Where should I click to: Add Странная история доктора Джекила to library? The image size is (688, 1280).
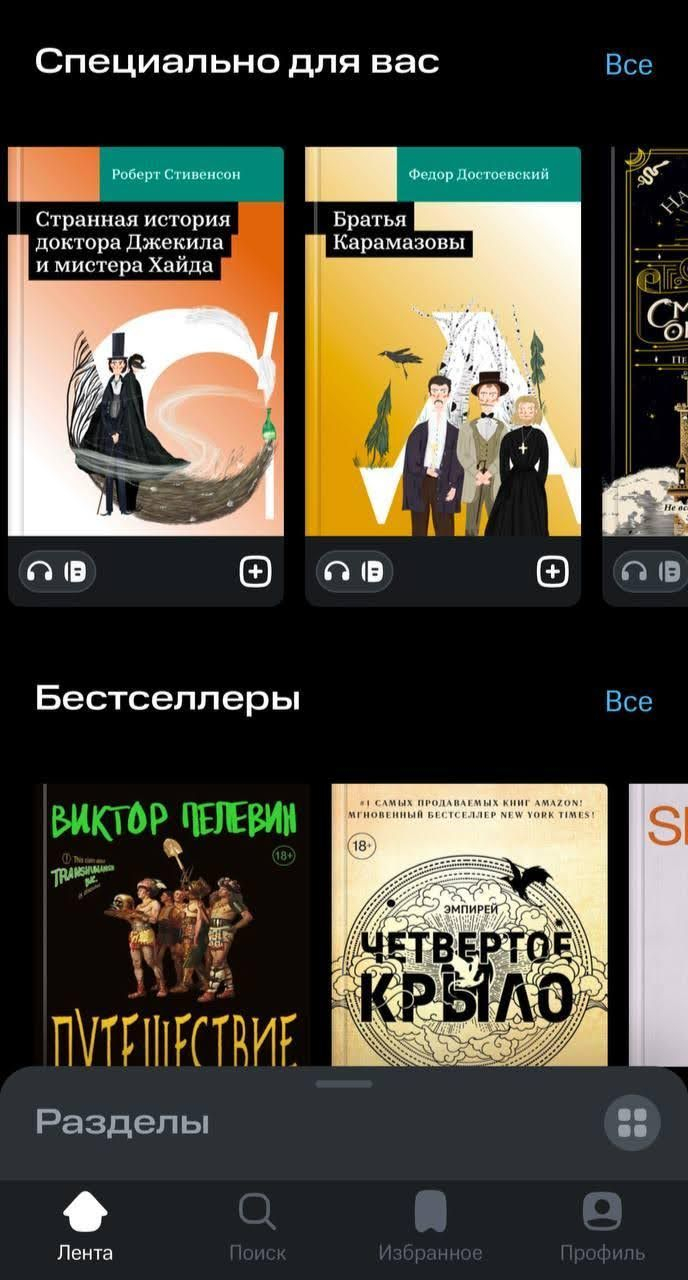pos(255,572)
